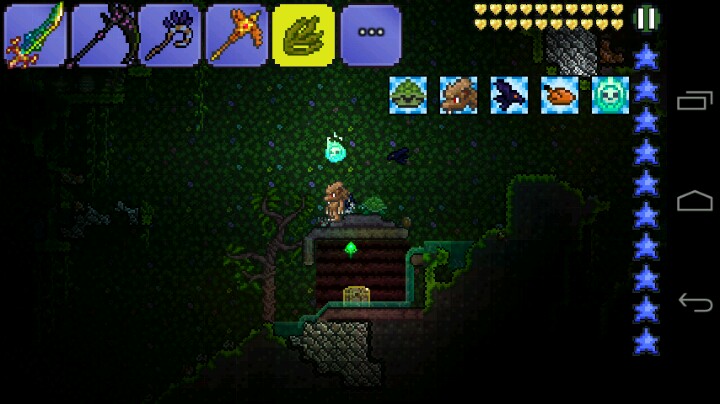Select the golden orange staff slot
Image resolution: width=720 pixels, height=404 pixels.
pos(237,35)
